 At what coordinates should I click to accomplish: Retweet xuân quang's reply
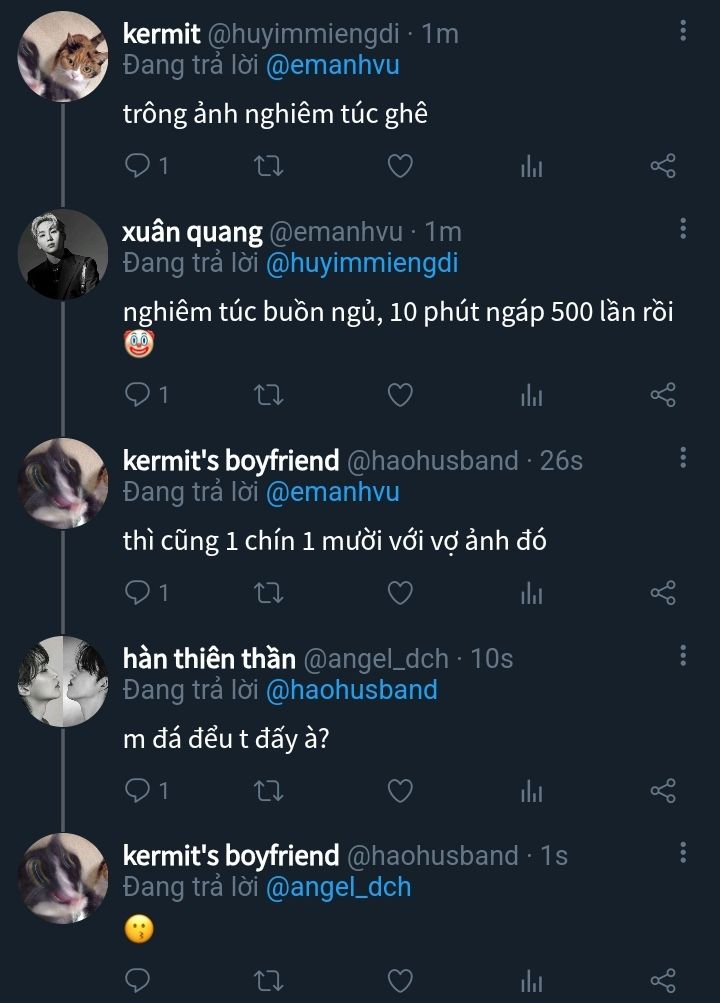pos(269,395)
